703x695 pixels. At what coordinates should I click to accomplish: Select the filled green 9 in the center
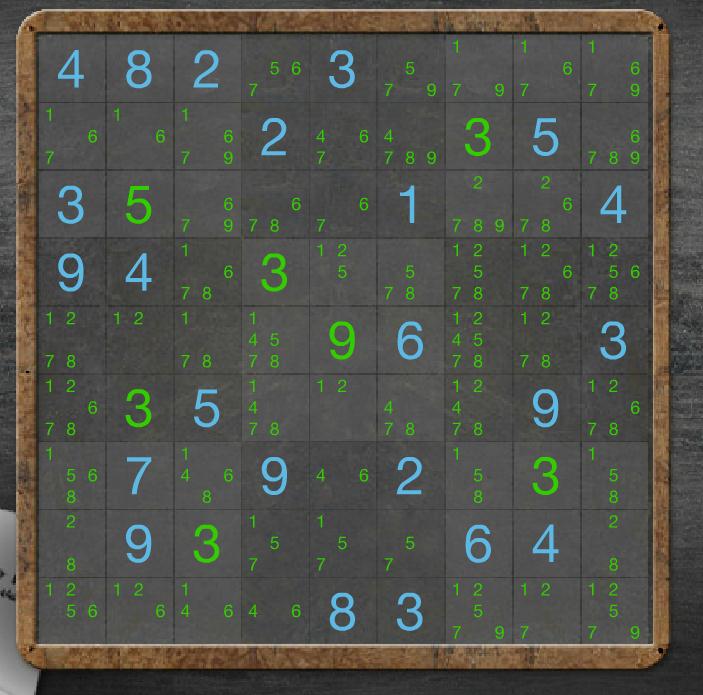(342, 340)
